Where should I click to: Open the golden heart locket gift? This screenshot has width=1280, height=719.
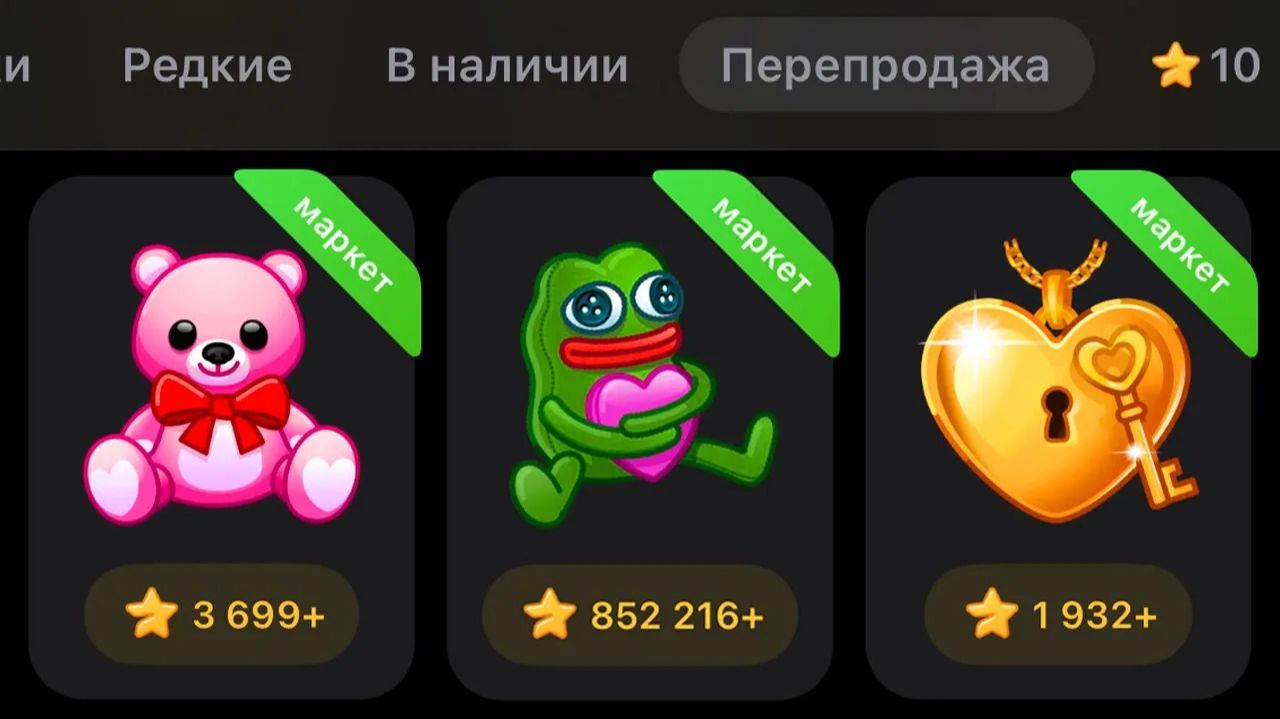1058,385
